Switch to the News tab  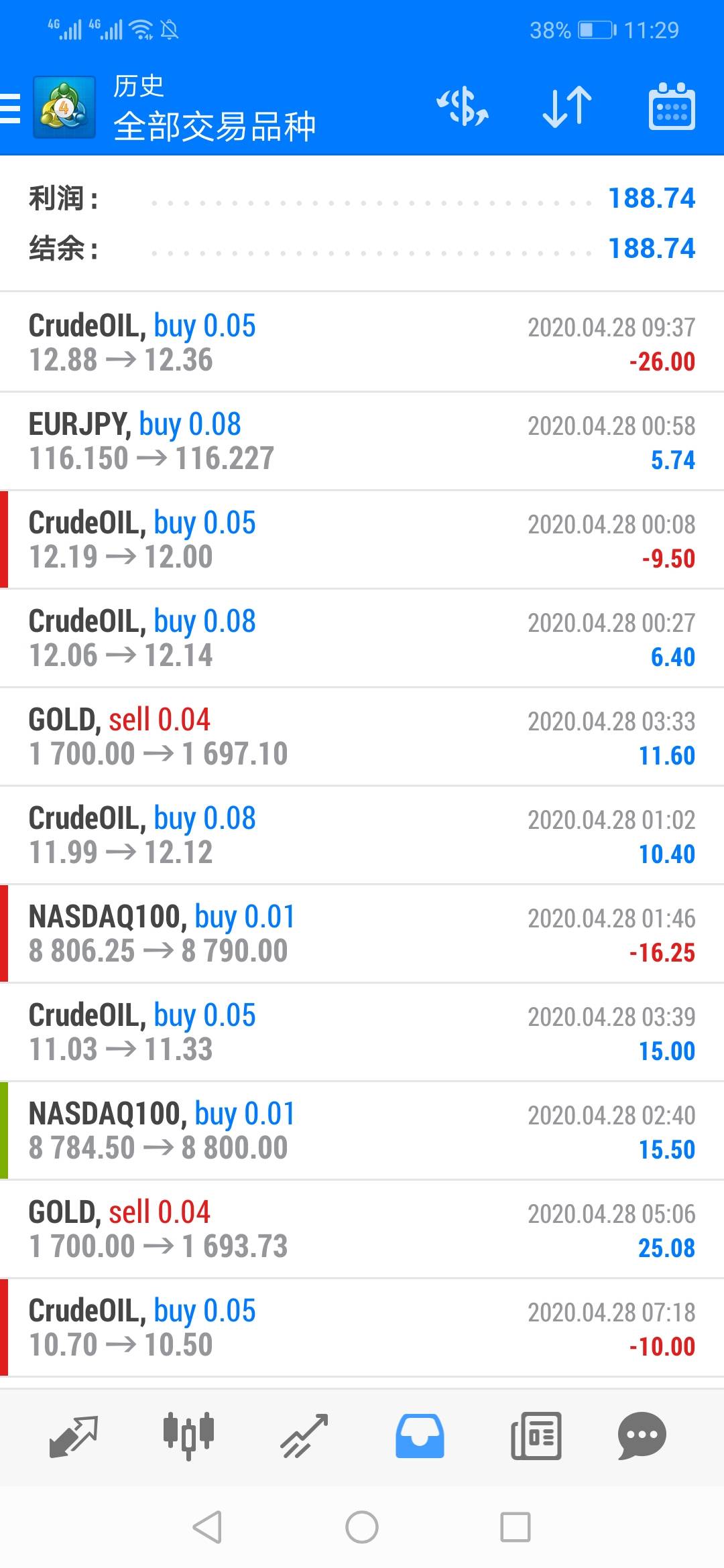[x=536, y=1435]
